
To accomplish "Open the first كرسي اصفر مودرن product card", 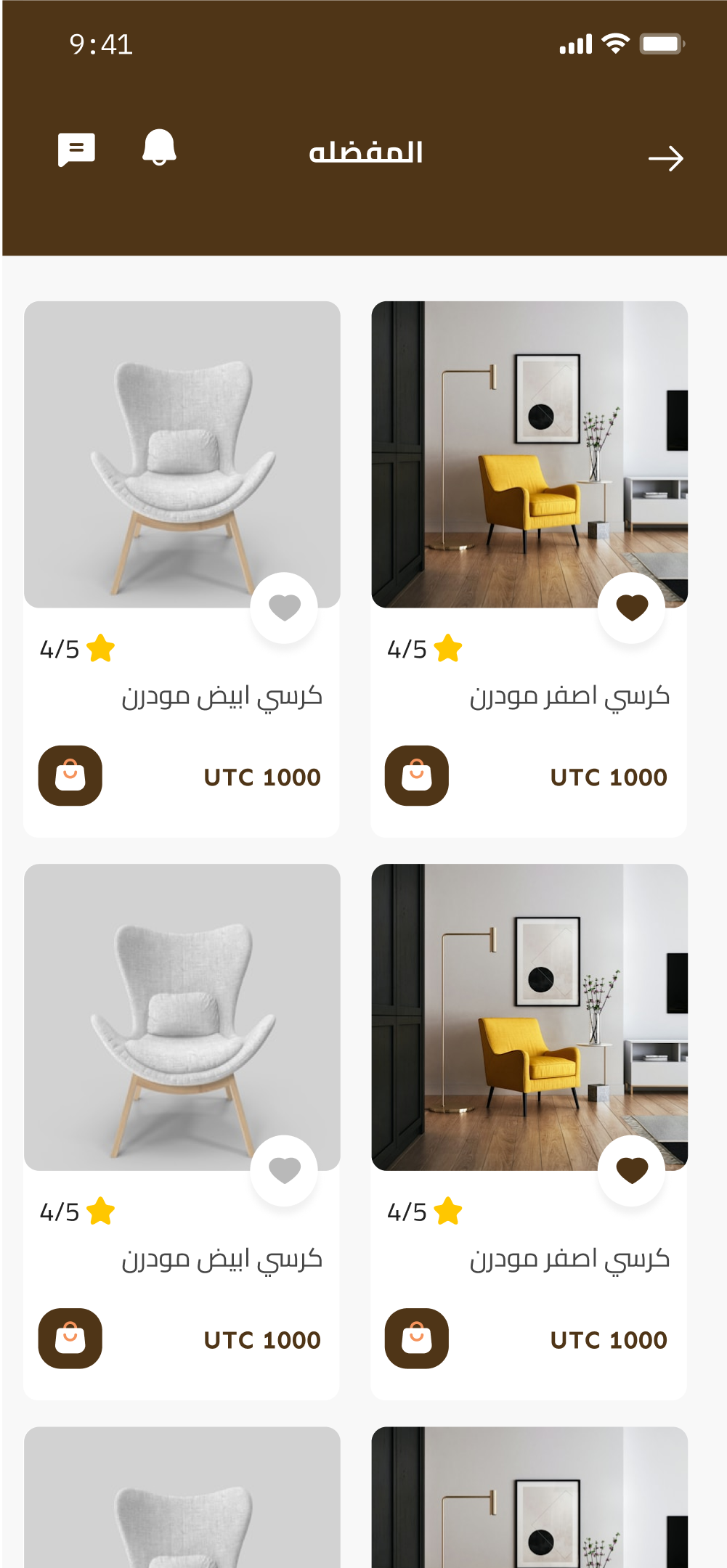I will coord(529,455).
